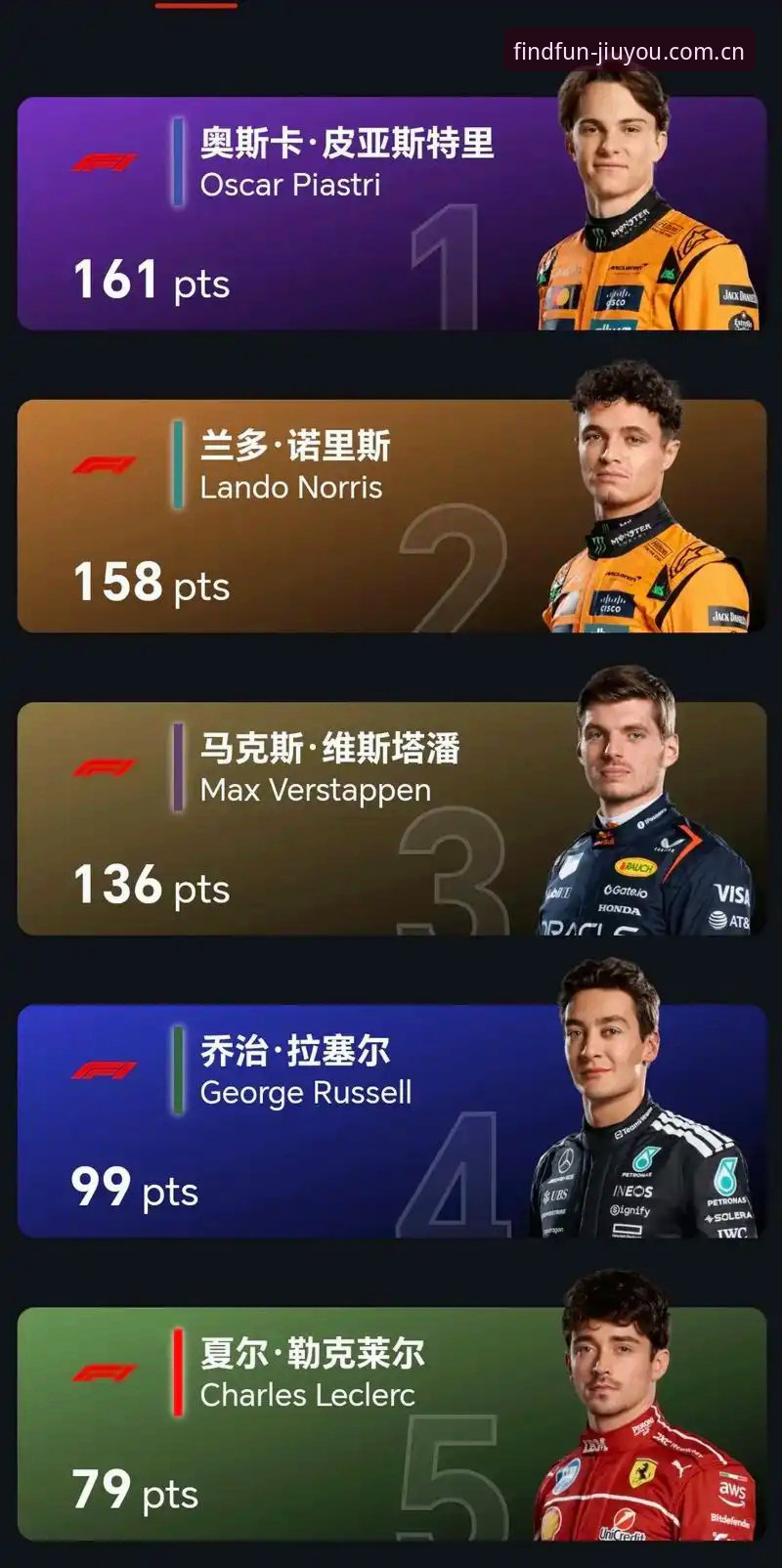This screenshot has height=1568, width=782.
Task: Open Lando Norris's driver card
Action: tap(391, 515)
